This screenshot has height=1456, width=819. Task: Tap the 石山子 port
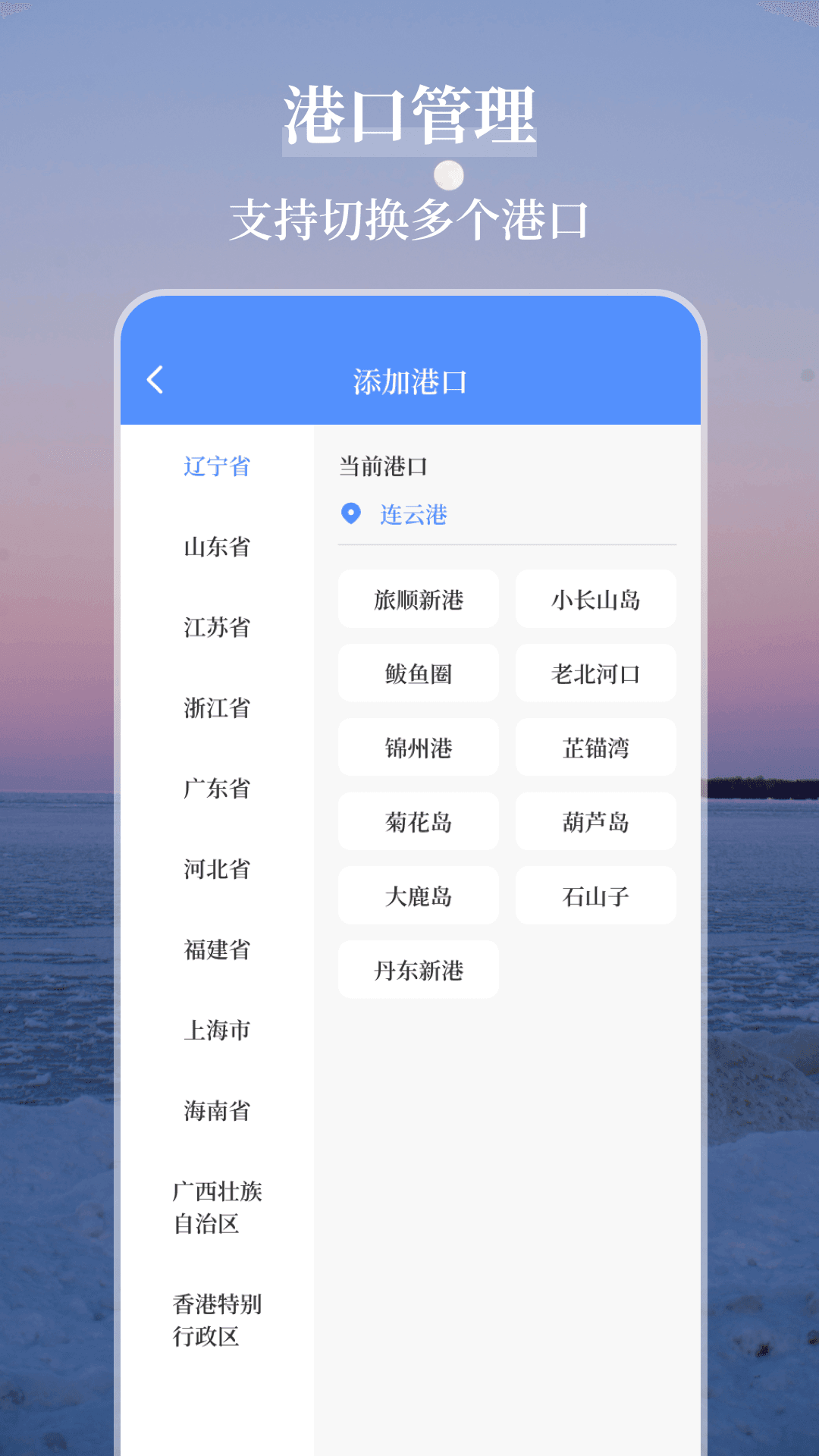click(595, 896)
